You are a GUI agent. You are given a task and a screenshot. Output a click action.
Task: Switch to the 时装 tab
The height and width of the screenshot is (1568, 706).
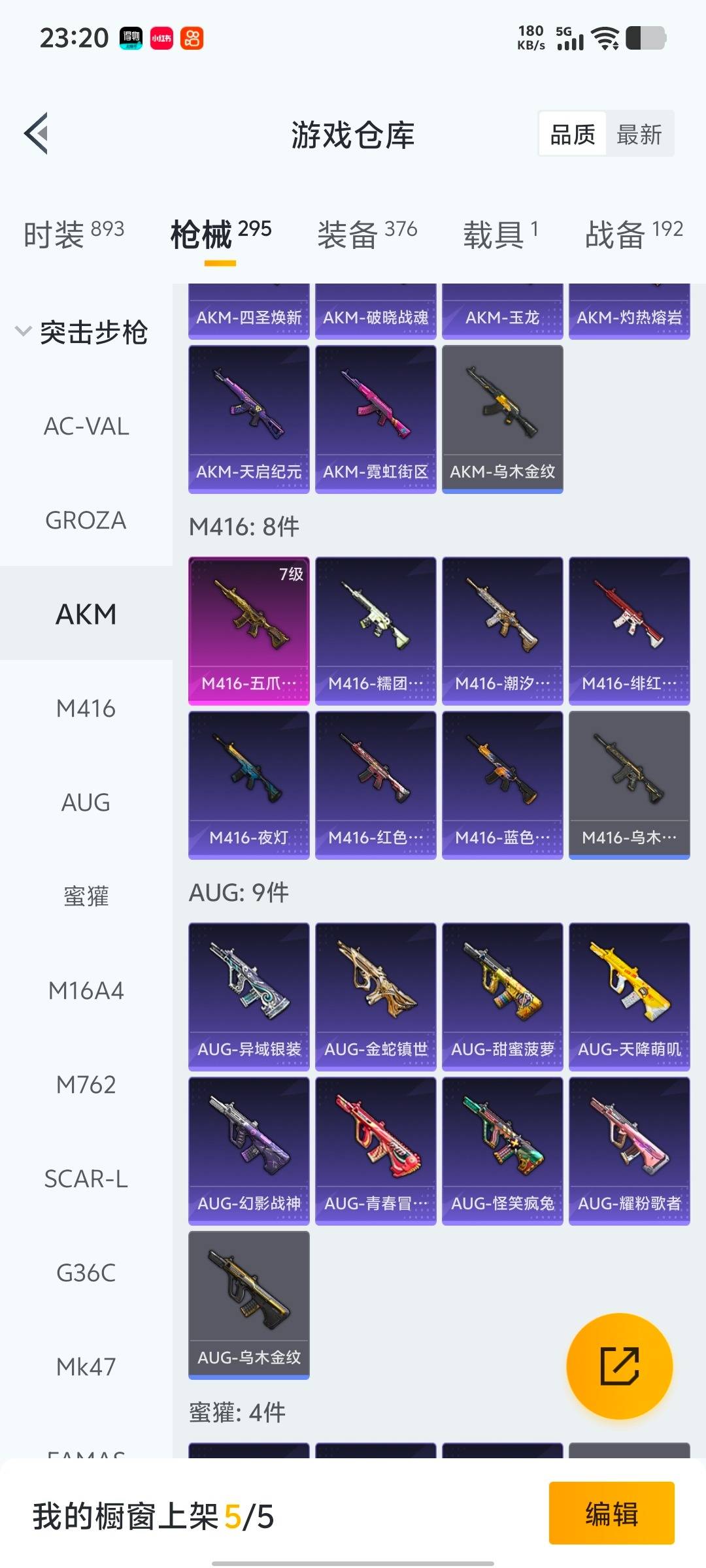[x=73, y=234]
